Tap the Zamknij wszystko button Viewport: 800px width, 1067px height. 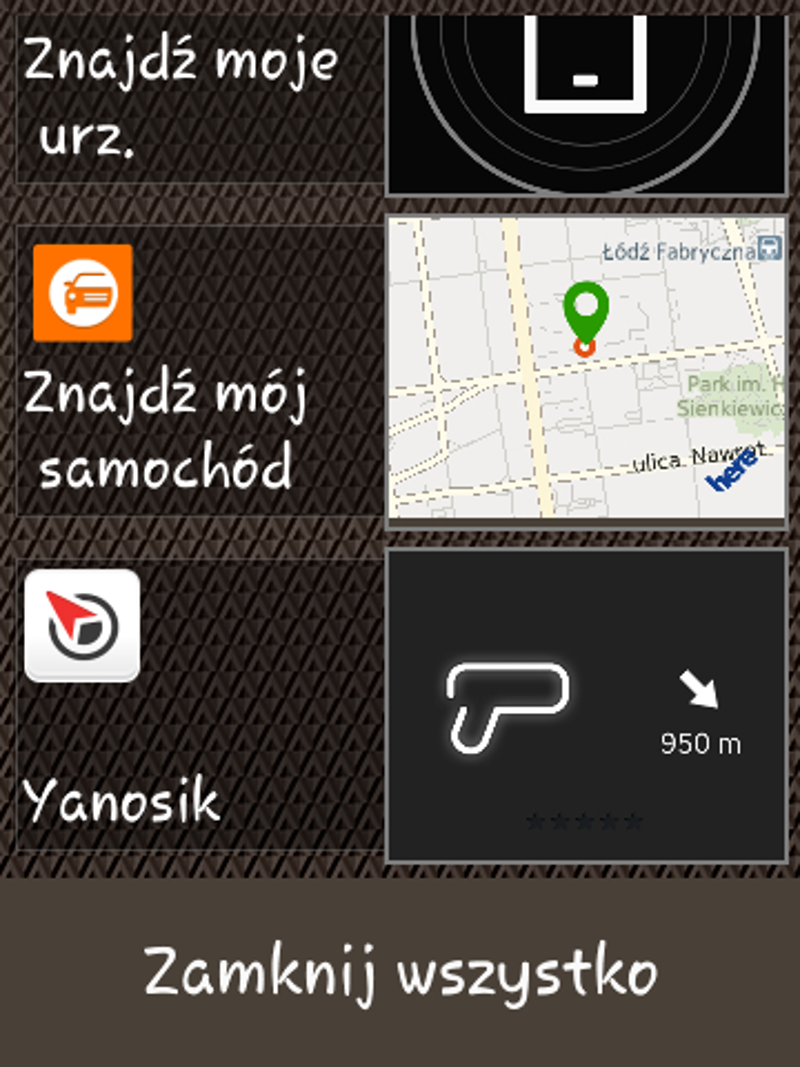pyautogui.click(x=400, y=971)
